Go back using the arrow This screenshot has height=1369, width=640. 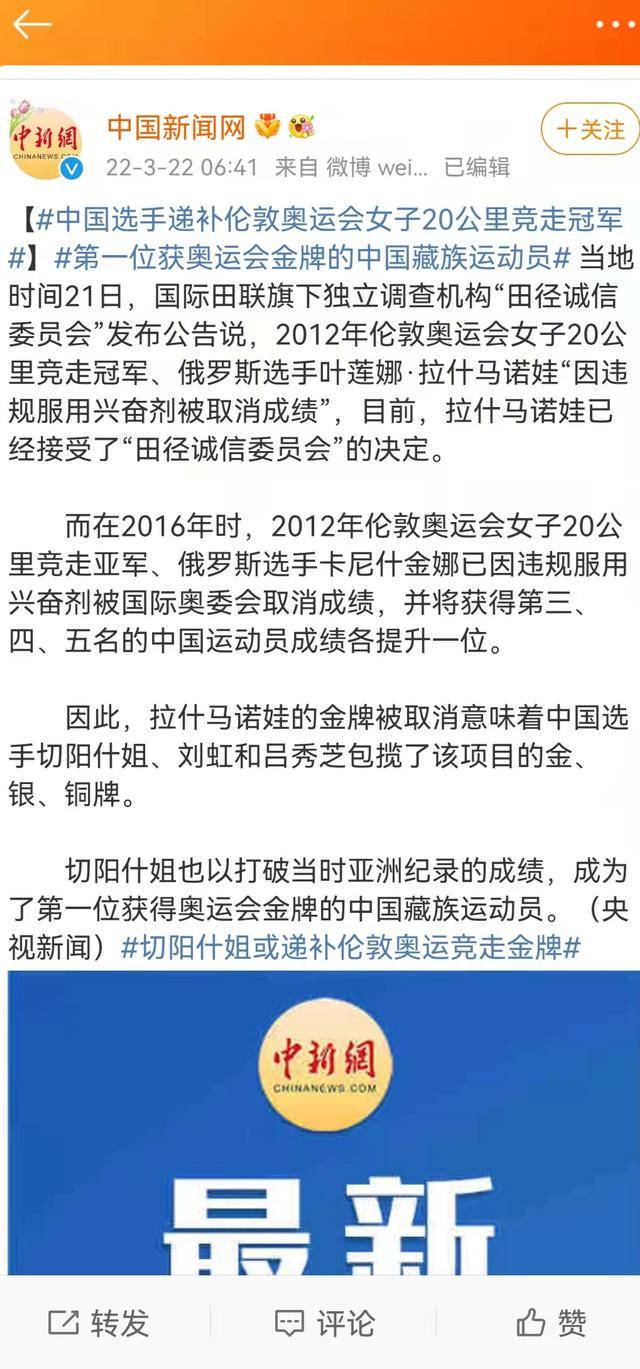coord(30,25)
